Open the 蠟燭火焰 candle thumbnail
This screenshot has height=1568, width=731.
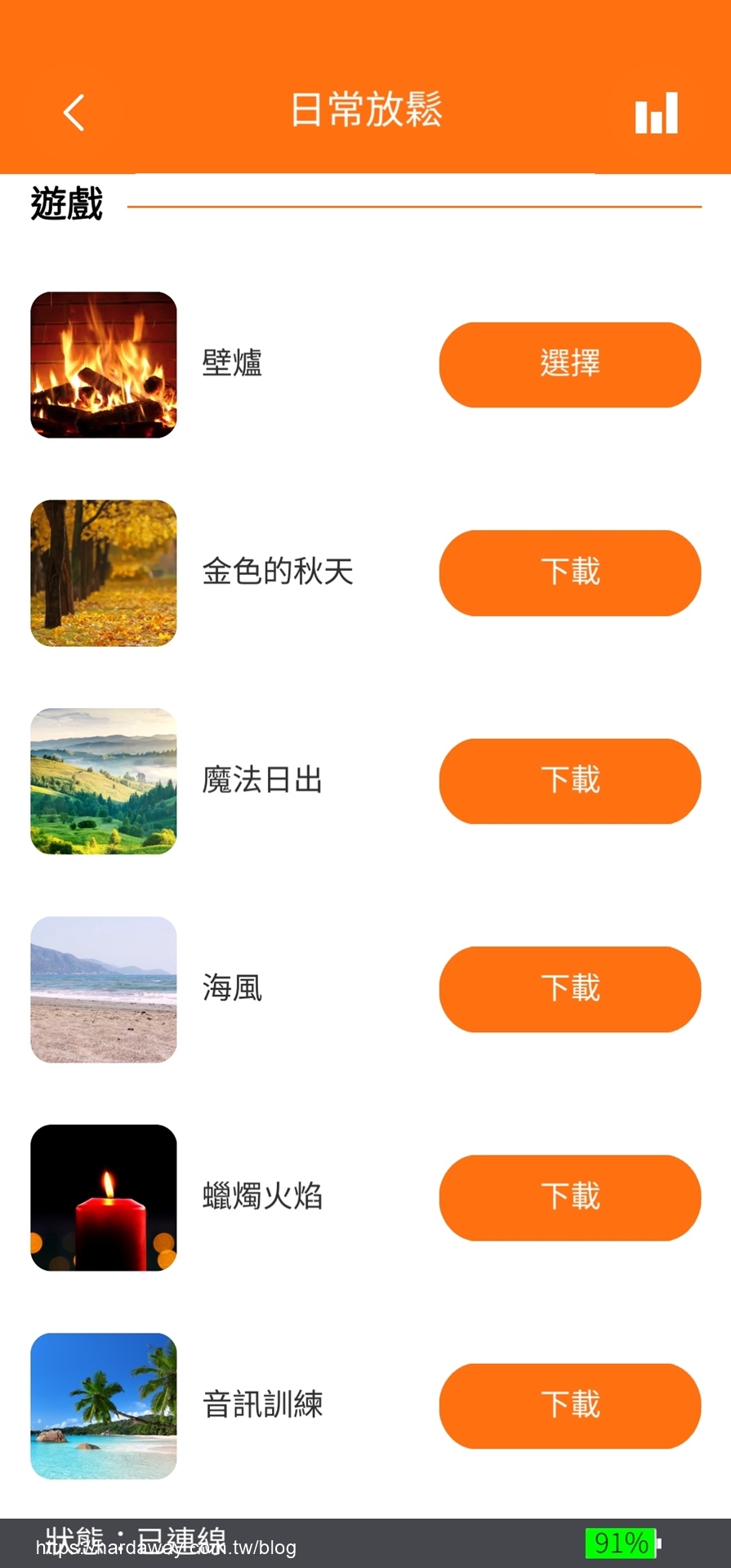[104, 1198]
